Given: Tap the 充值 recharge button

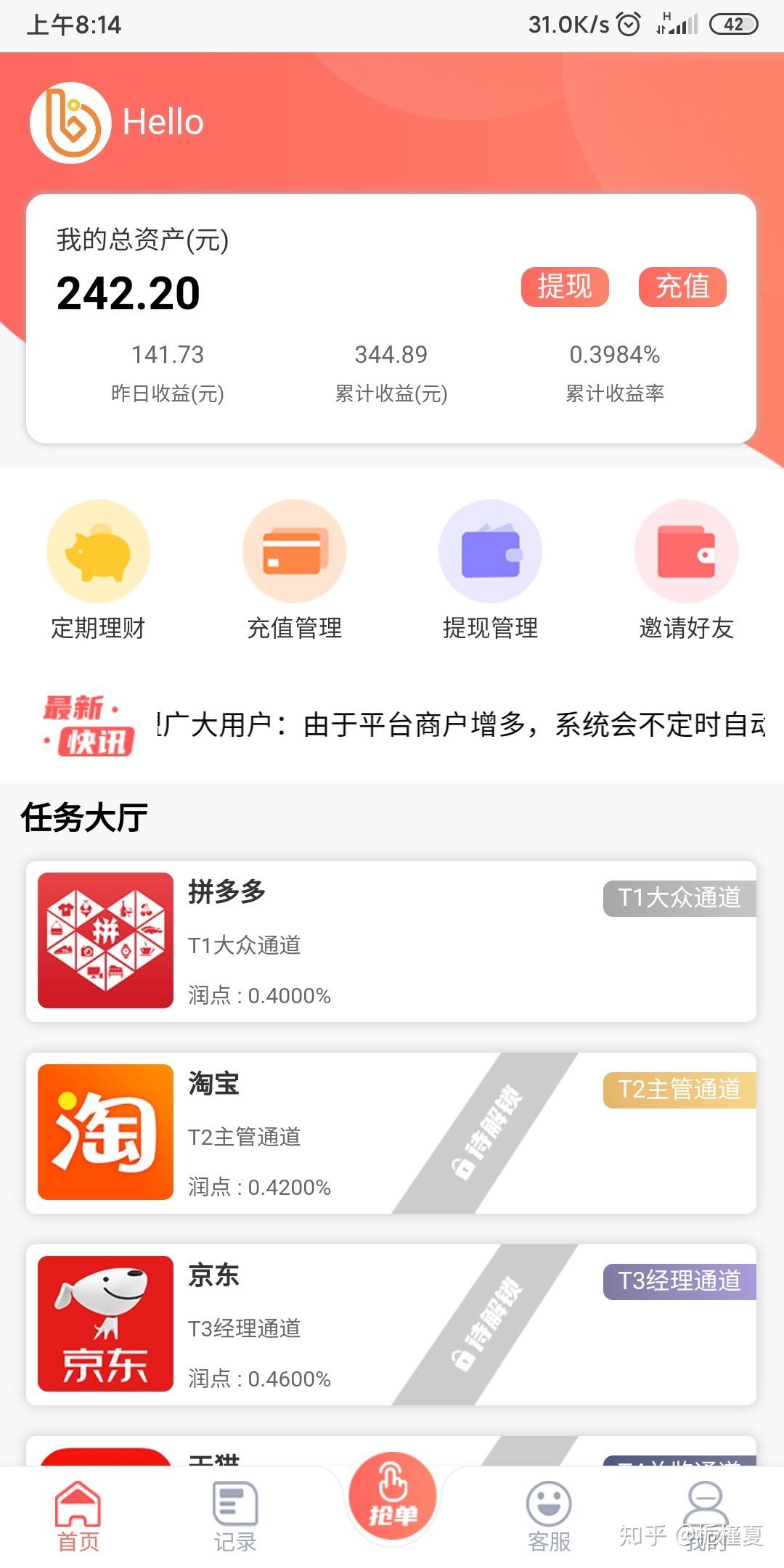Looking at the screenshot, I should click(681, 287).
